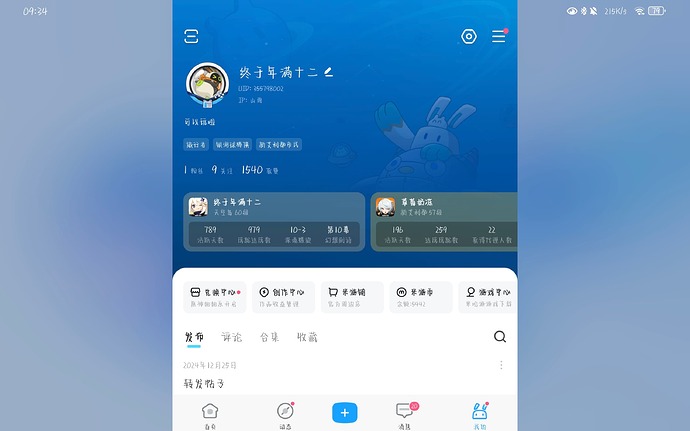This screenshot has width=690, height=431.
Task: Open the three-dot menu on the 转发帖子 post
Action: point(501,366)
